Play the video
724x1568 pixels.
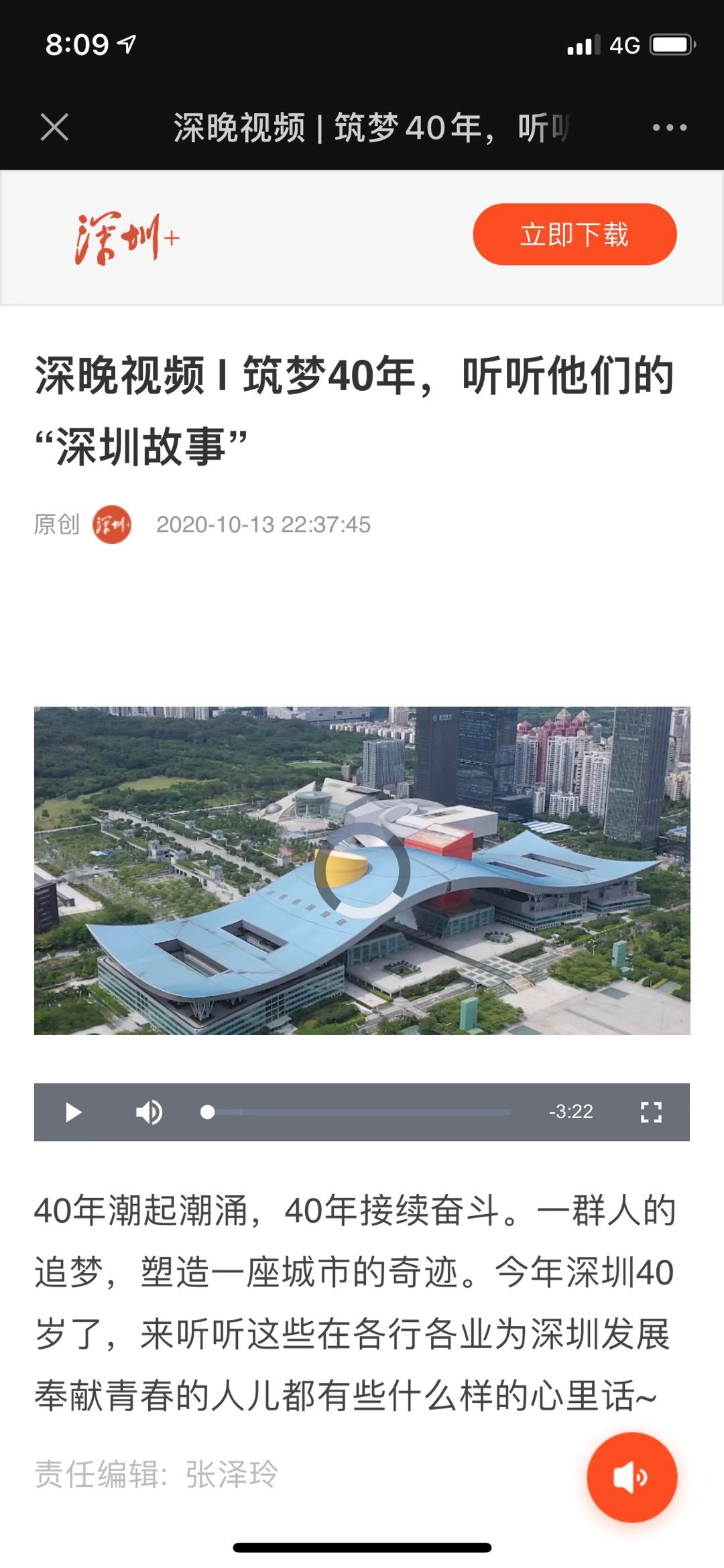point(73,1112)
